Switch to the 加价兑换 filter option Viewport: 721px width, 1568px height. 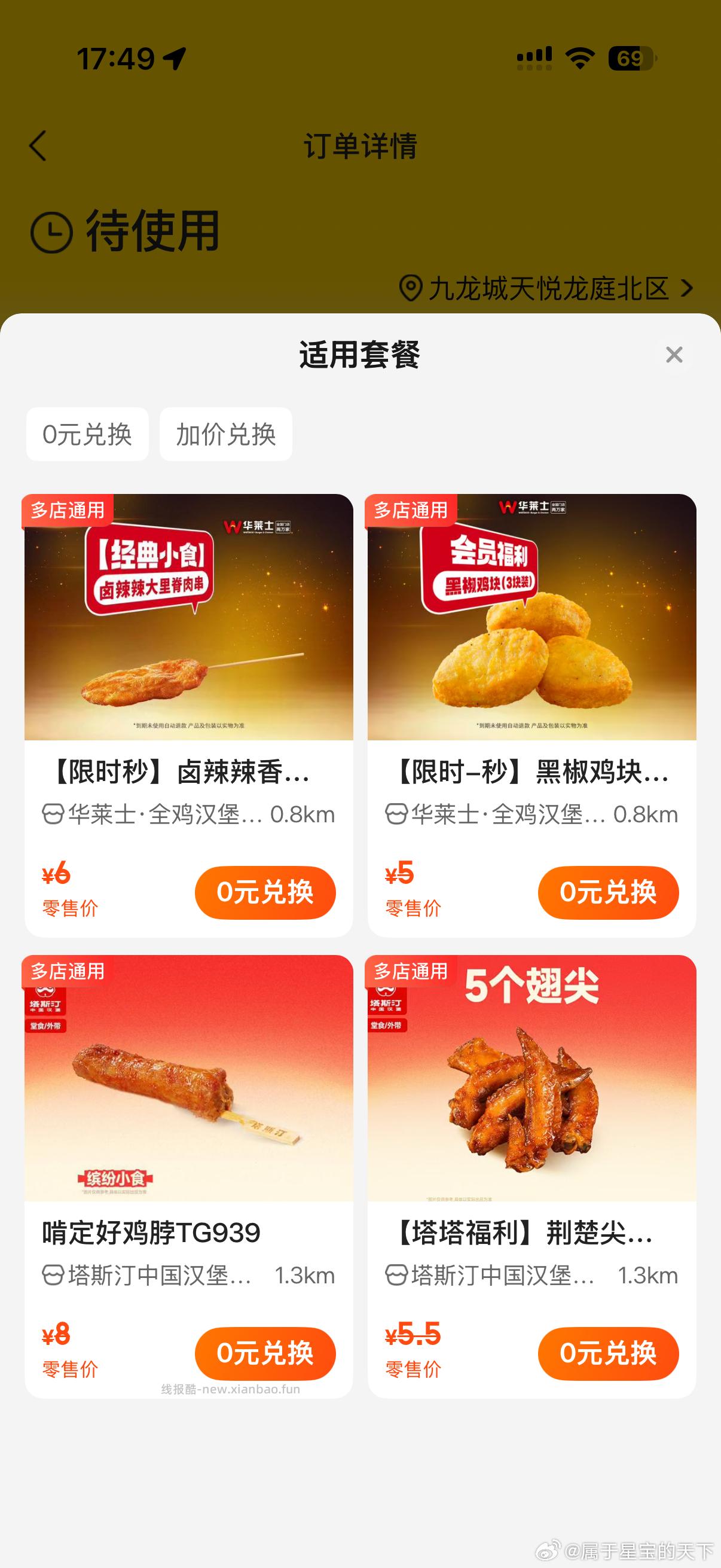(x=225, y=434)
